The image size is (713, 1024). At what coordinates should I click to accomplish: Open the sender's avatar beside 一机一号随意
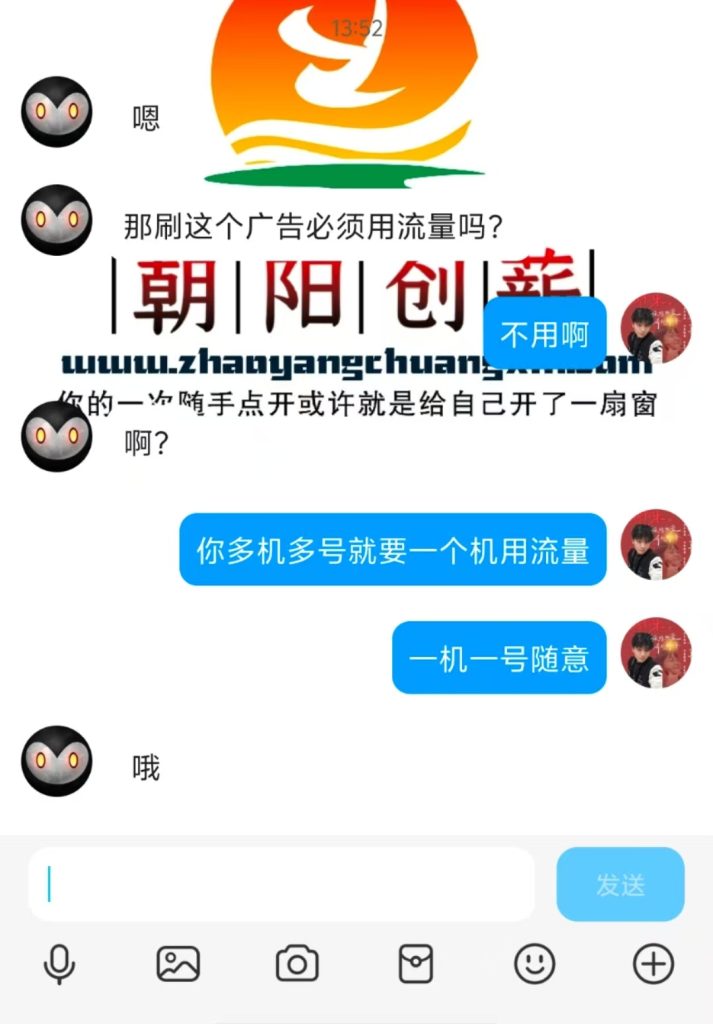[656, 654]
